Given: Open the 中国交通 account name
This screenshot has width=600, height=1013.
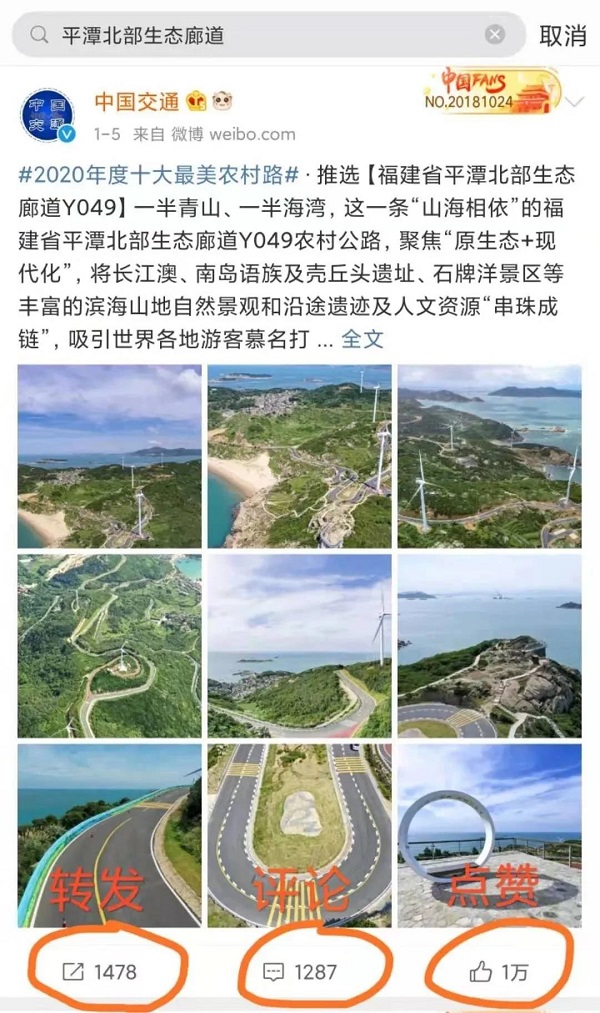Looking at the screenshot, I should [137, 101].
